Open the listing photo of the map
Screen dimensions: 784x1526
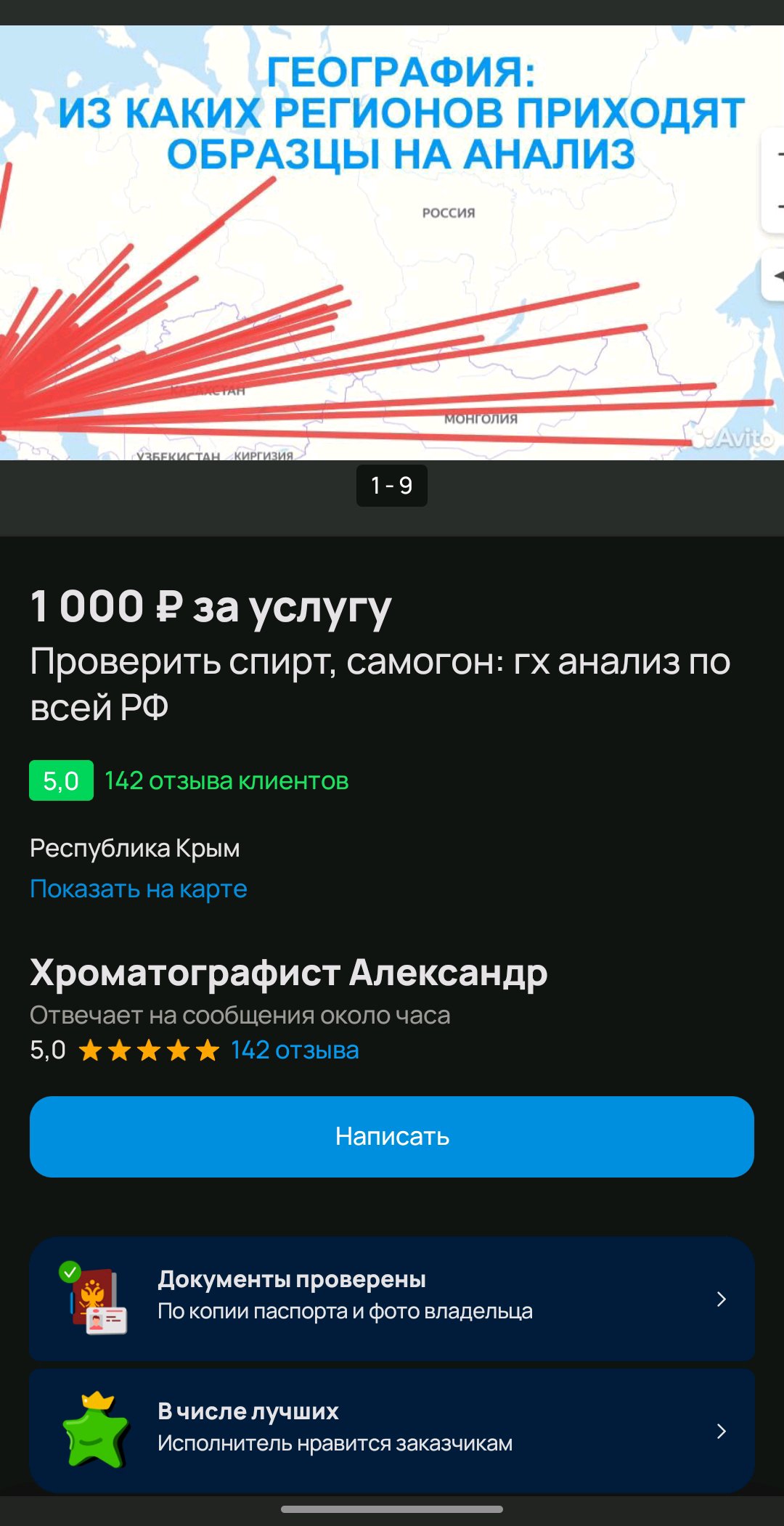click(x=392, y=243)
